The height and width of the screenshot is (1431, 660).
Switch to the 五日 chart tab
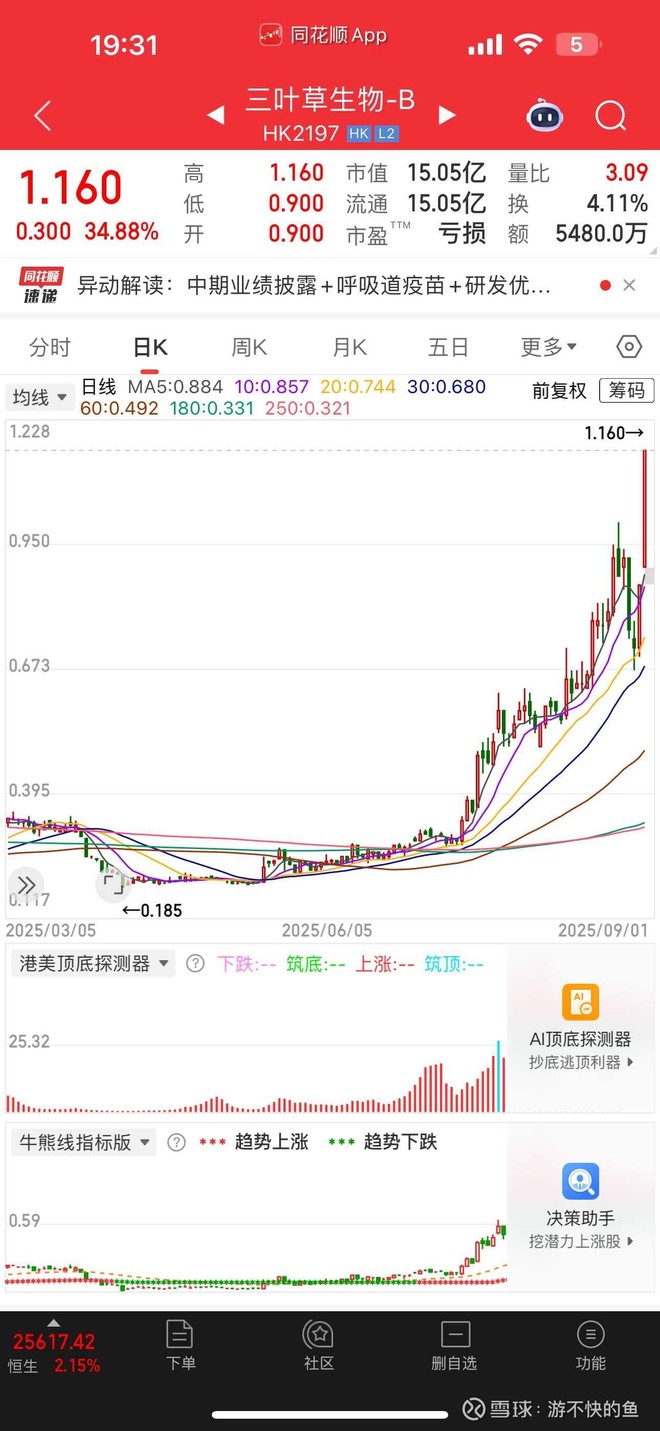448,347
